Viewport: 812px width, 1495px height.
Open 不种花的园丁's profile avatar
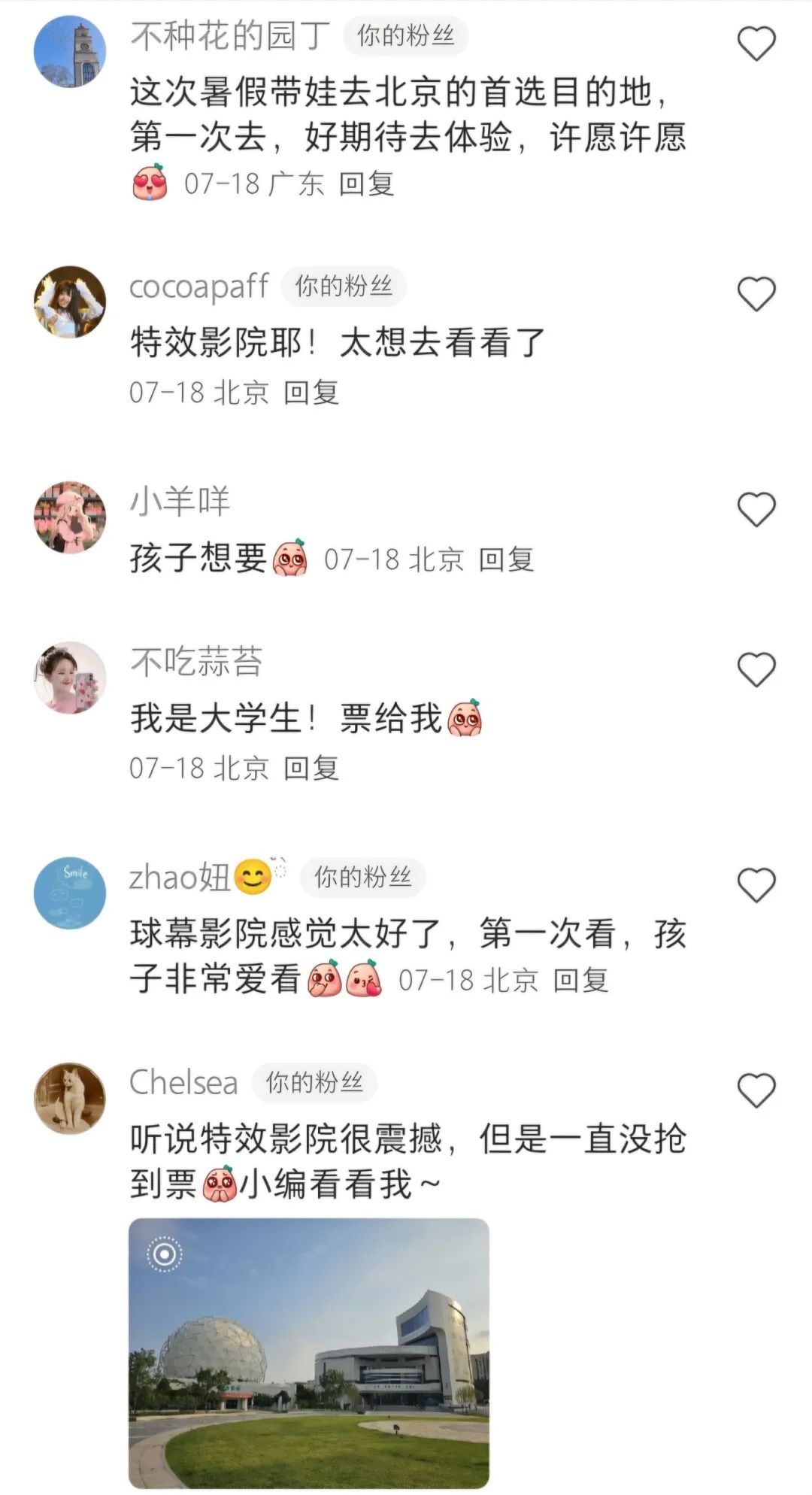68,49
